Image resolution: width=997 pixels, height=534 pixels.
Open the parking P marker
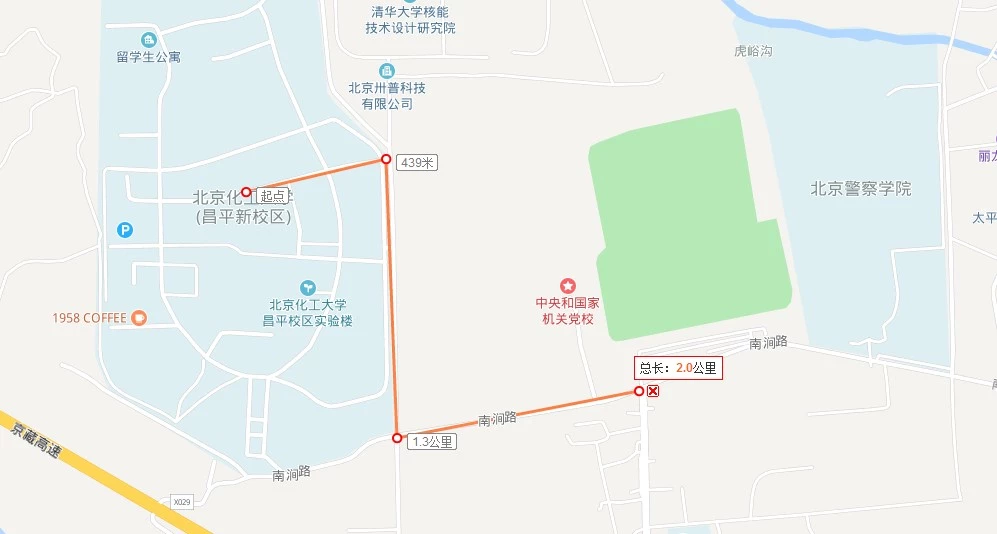click(125, 230)
